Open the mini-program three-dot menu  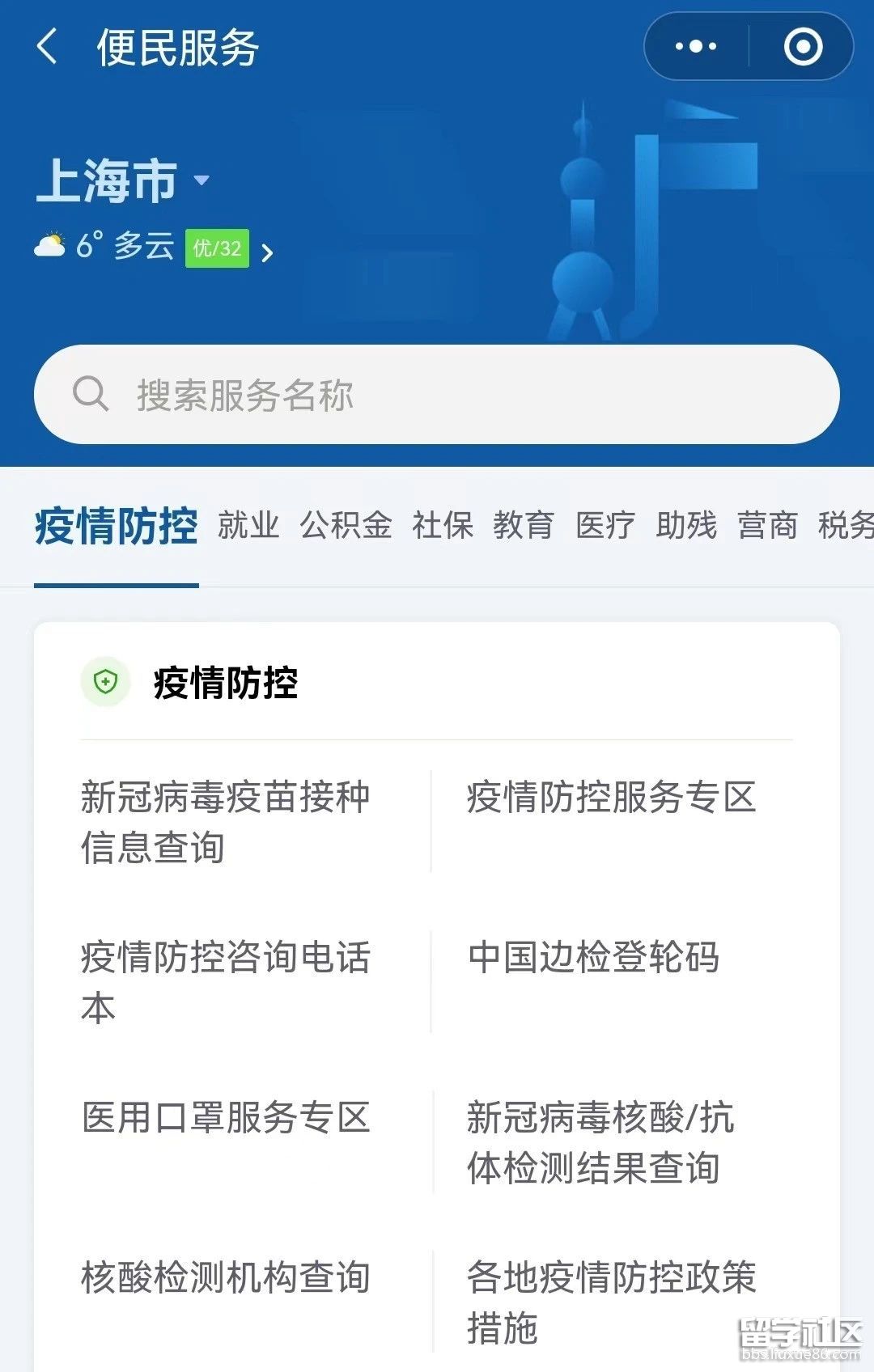696,47
